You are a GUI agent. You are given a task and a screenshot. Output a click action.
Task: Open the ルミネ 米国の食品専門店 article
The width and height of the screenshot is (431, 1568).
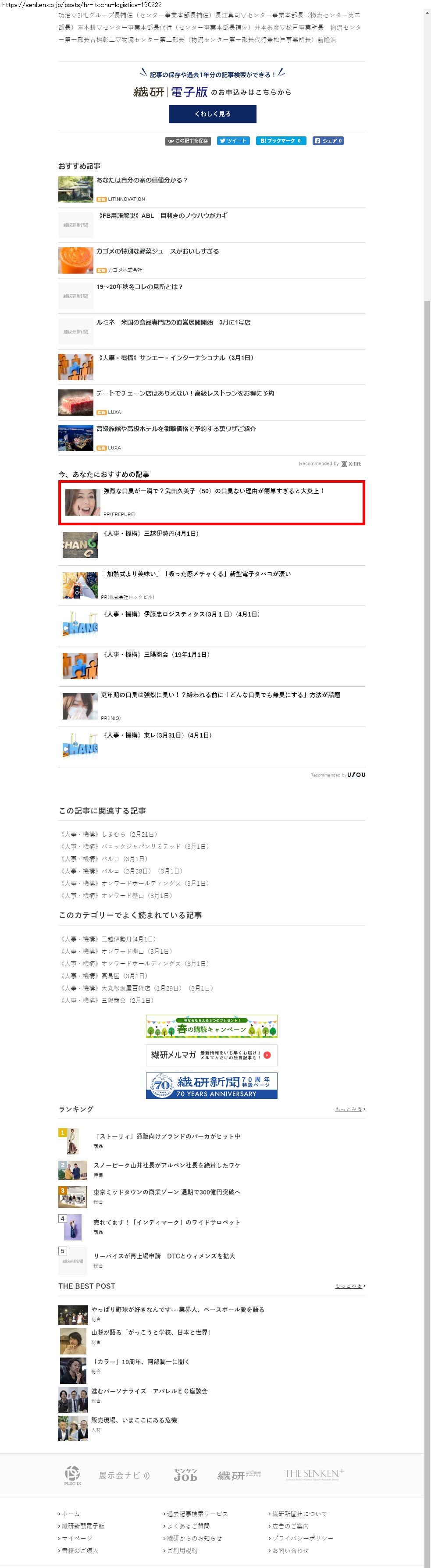173,323
